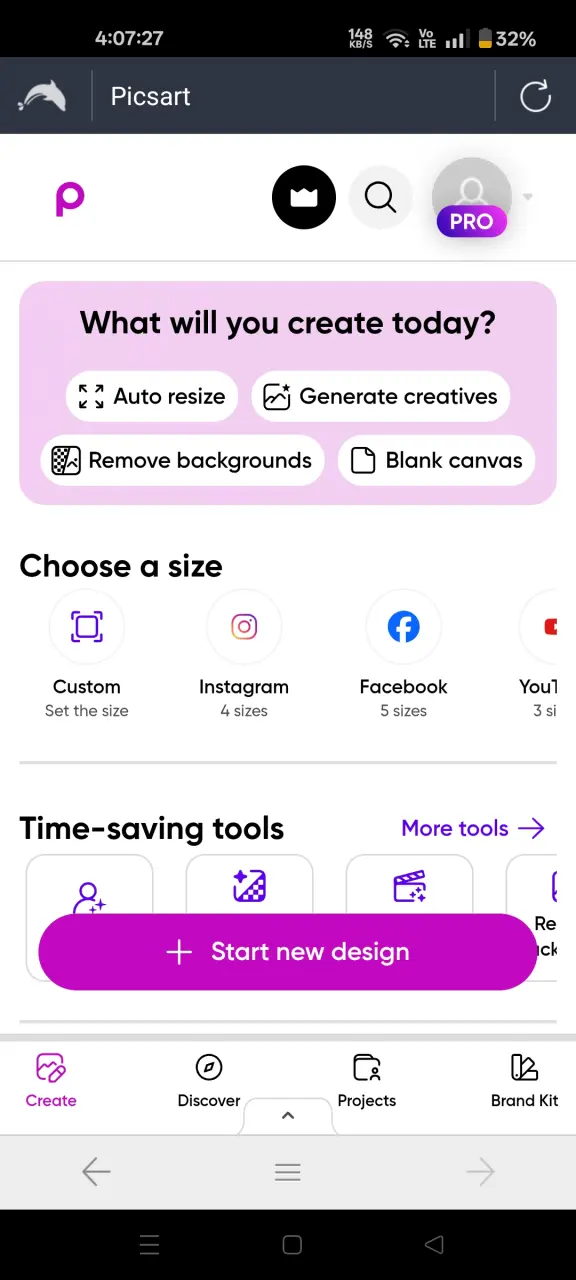Open the browser hamburger menu
Image resolution: width=576 pixels, height=1280 pixels.
click(288, 1172)
